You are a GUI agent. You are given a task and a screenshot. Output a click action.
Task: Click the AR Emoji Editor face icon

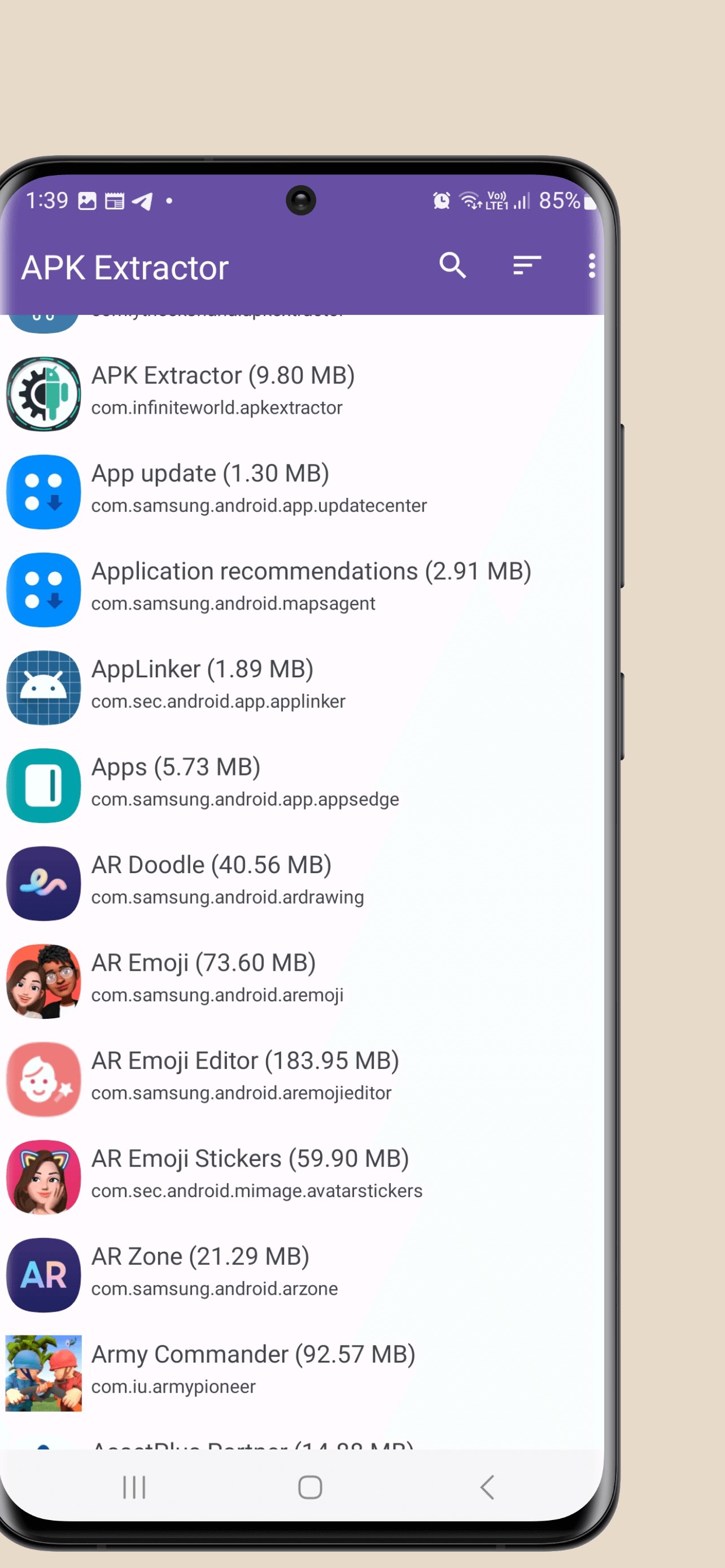click(x=43, y=1079)
